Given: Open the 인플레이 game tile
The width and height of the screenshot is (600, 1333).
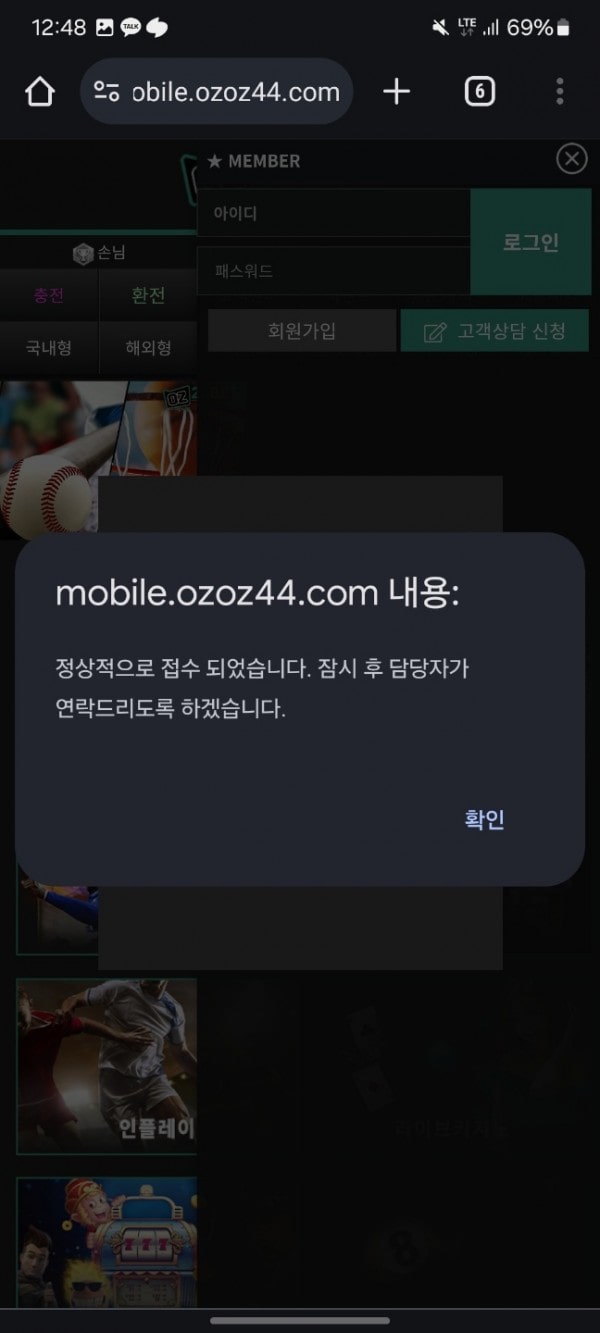Looking at the screenshot, I should pyautogui.click(x=106, y=1066).
